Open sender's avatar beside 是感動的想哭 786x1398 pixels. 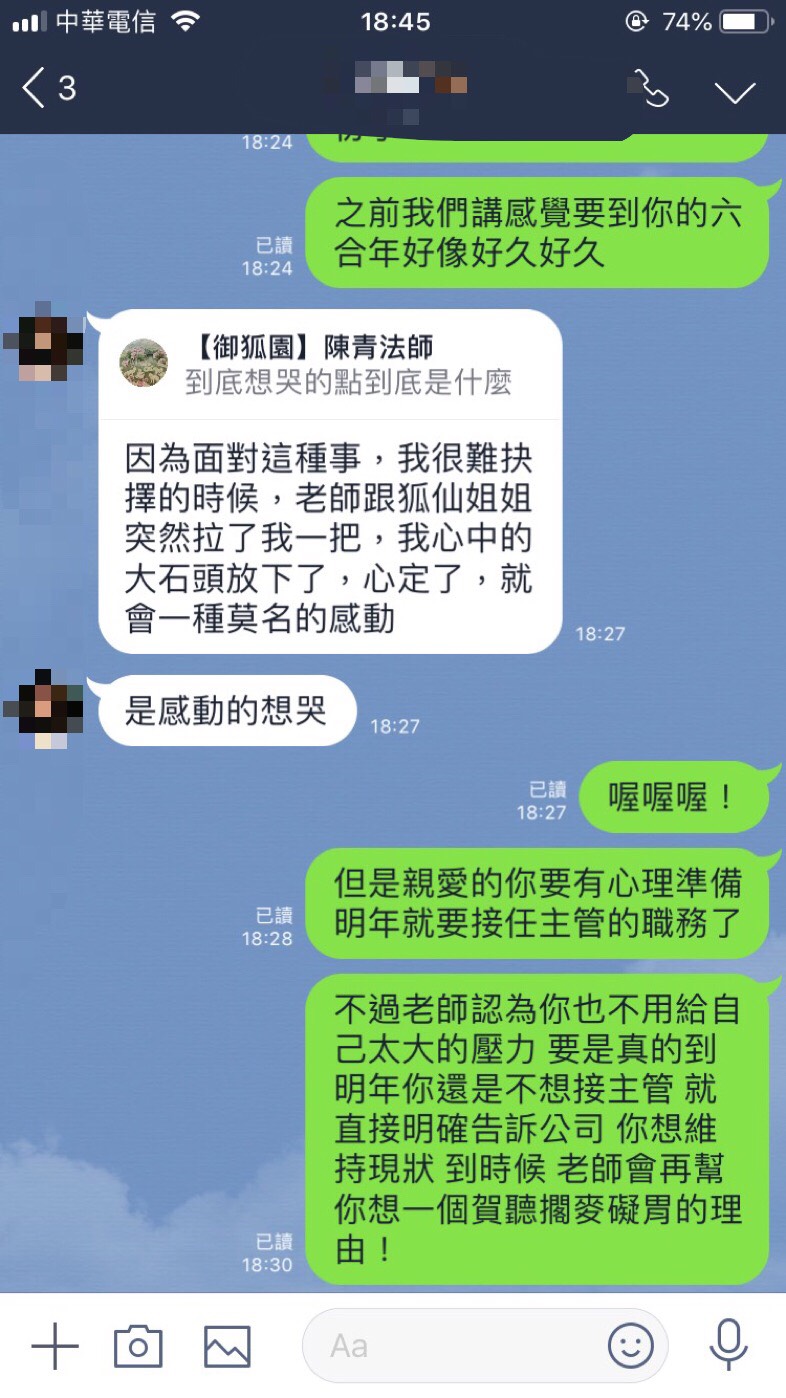42,708
